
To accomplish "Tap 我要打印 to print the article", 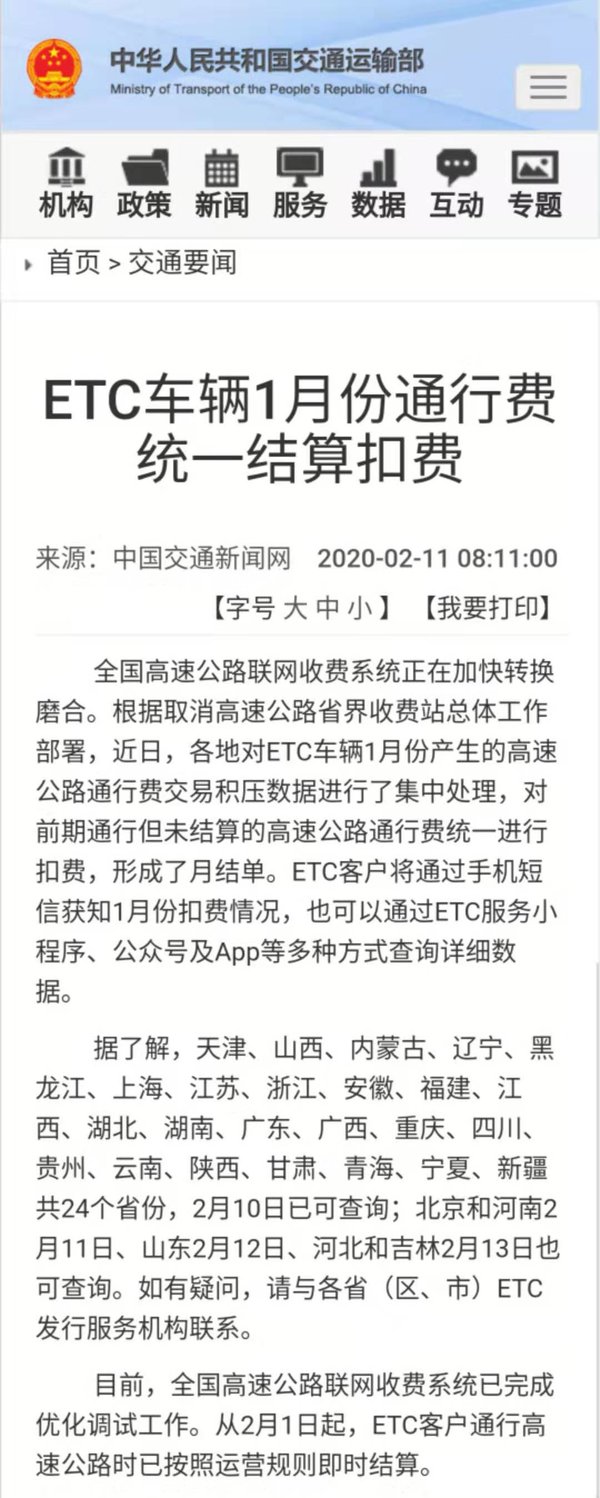I will [487, 608].
